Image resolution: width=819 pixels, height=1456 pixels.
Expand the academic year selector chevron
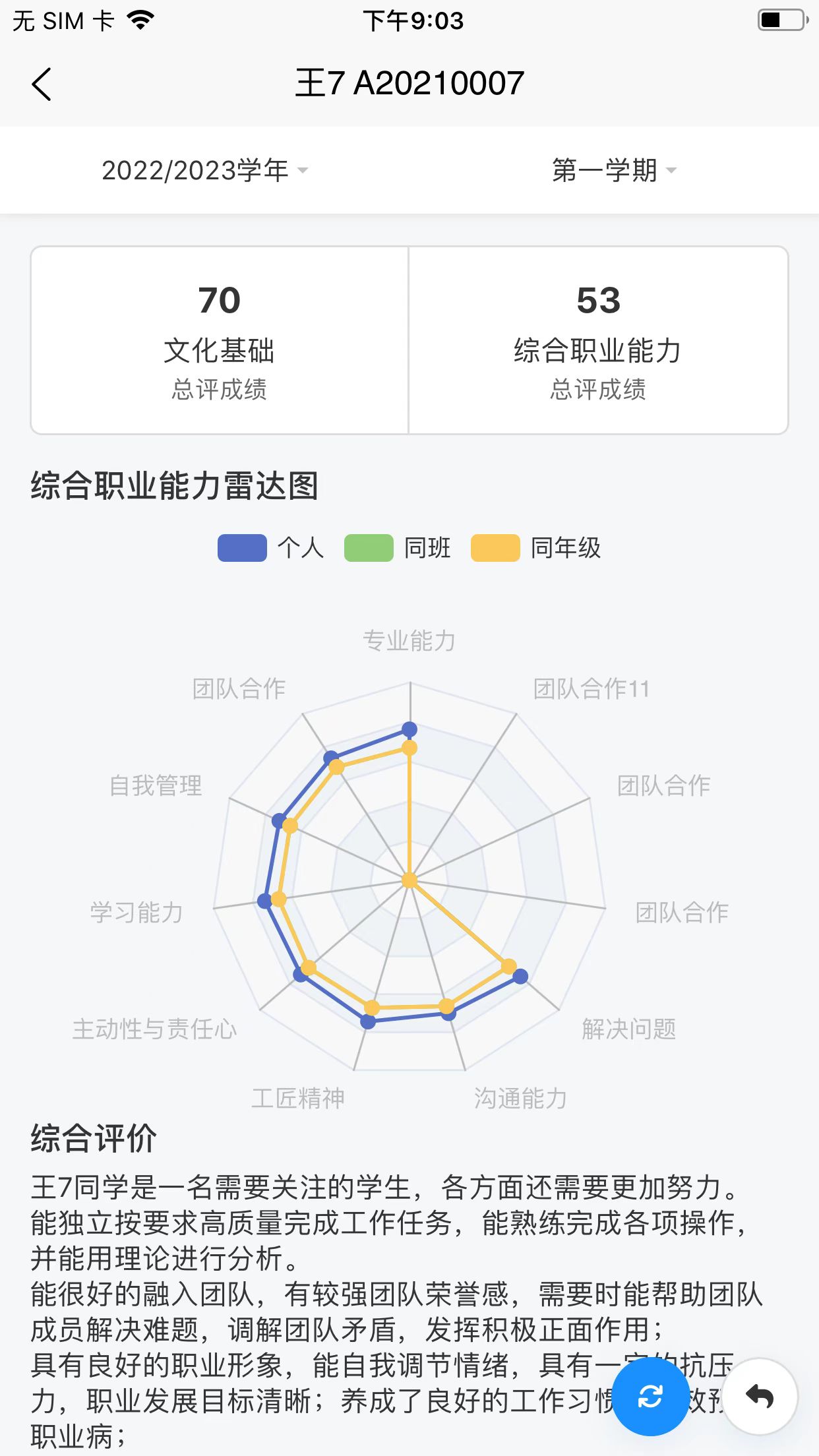[303, 171]
